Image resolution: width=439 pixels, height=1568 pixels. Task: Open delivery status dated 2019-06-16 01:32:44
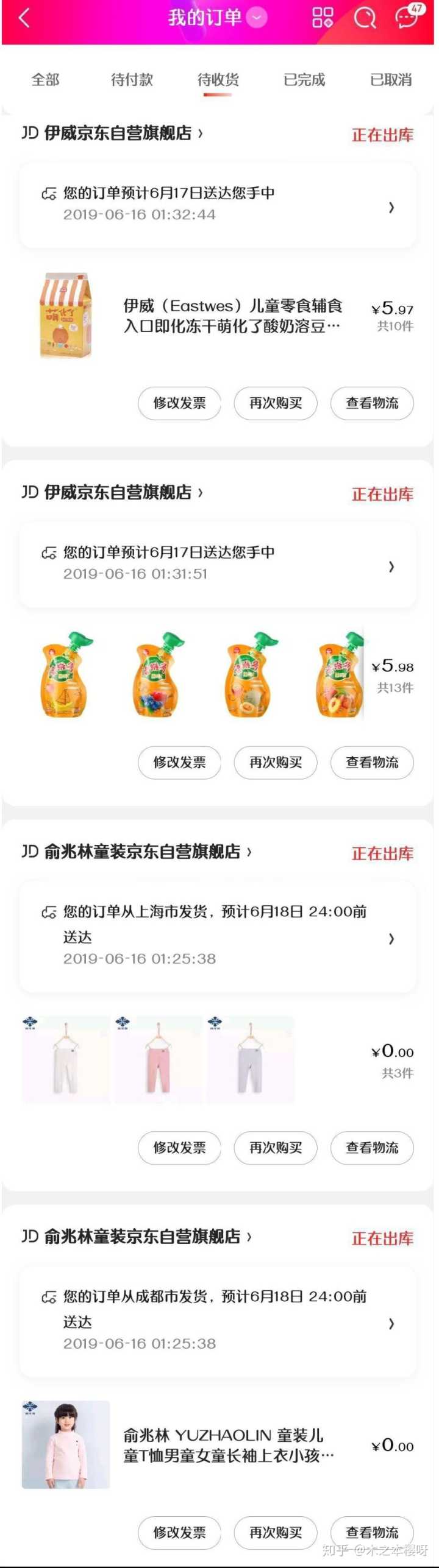click(x=218, y=204)
